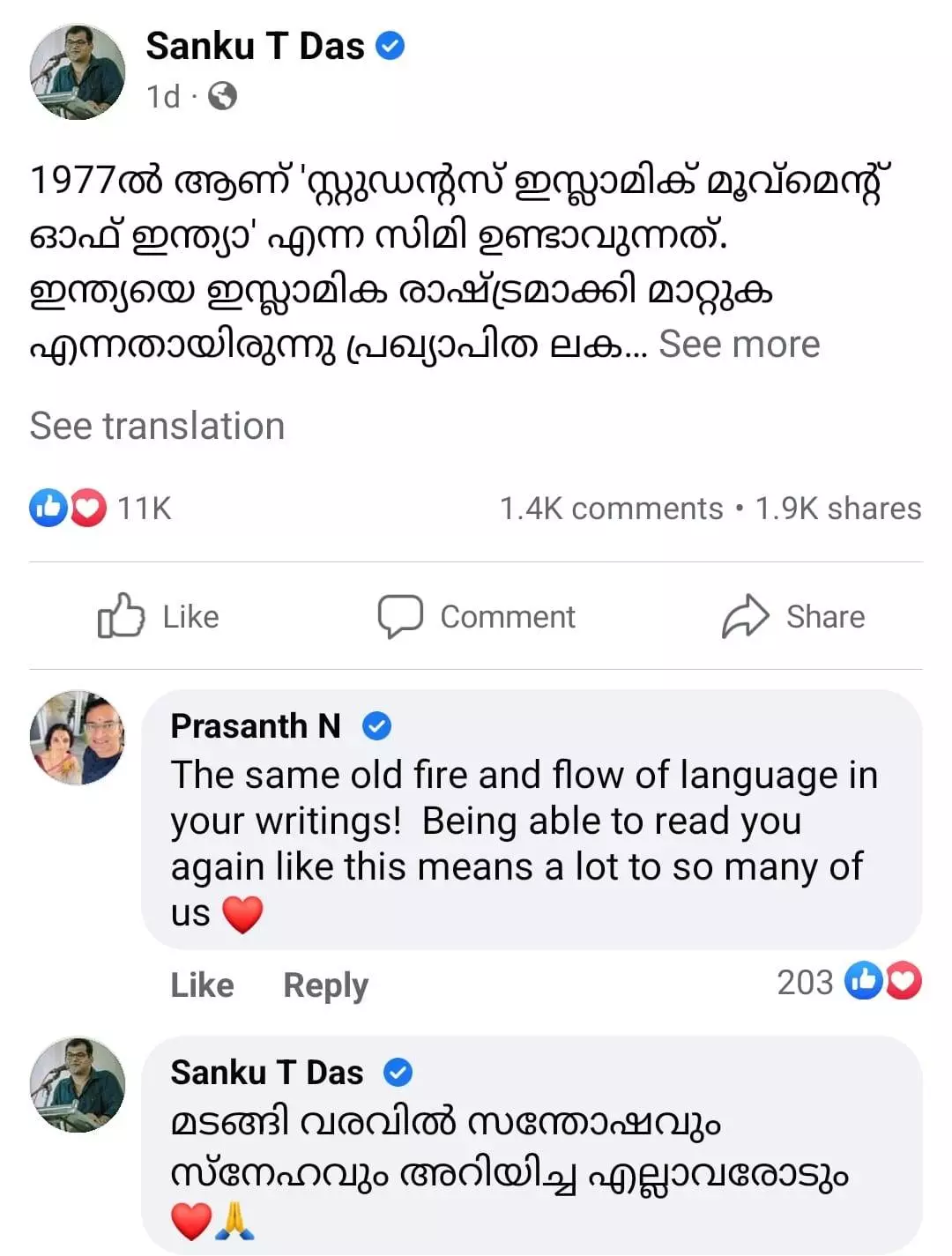View the 203 reactions on Prasanth N's comment
This screenshot has width=952, height=1256.
848,982
